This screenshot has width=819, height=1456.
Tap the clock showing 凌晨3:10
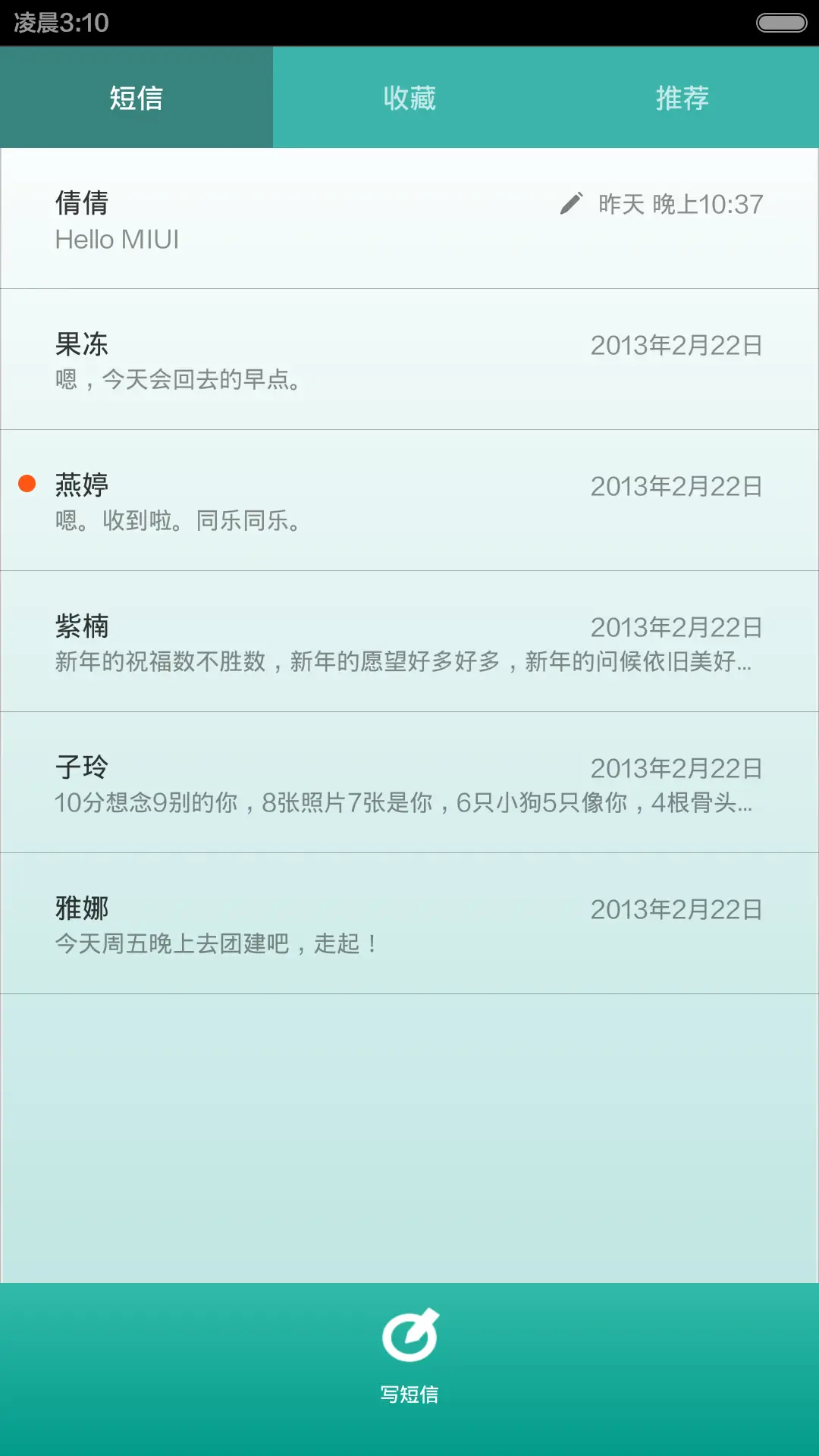pyautogui.click(x=57, y=23)
